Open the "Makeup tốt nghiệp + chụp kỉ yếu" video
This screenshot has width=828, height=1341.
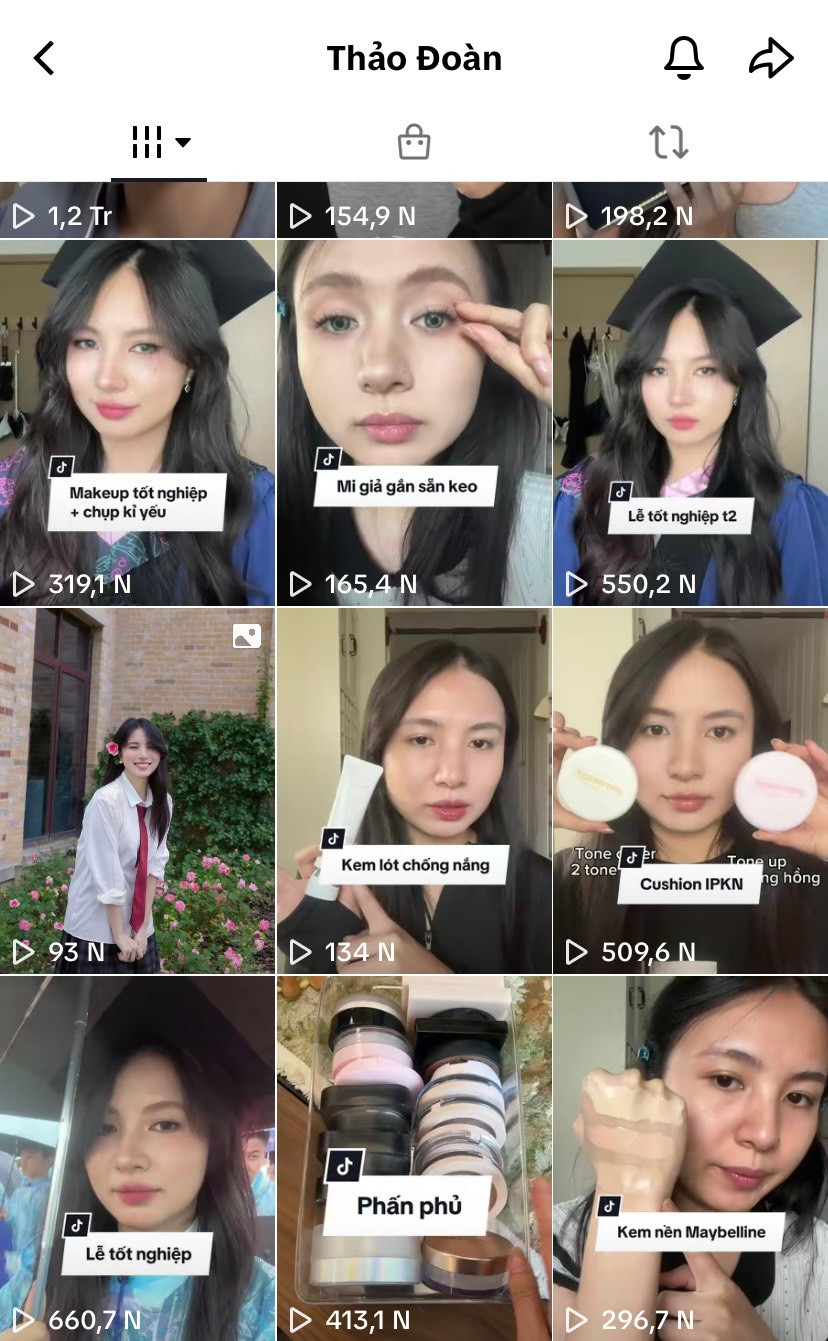coord(137,422)
